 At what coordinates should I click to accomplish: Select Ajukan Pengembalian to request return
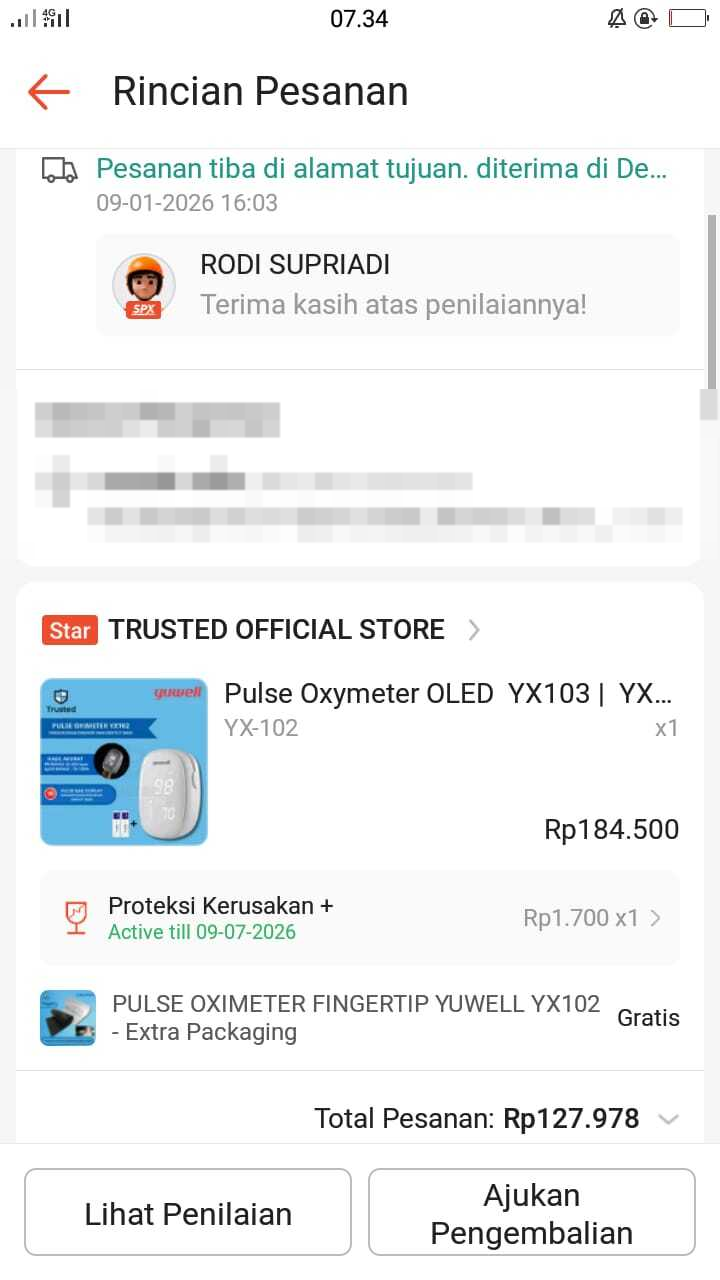531,1213
